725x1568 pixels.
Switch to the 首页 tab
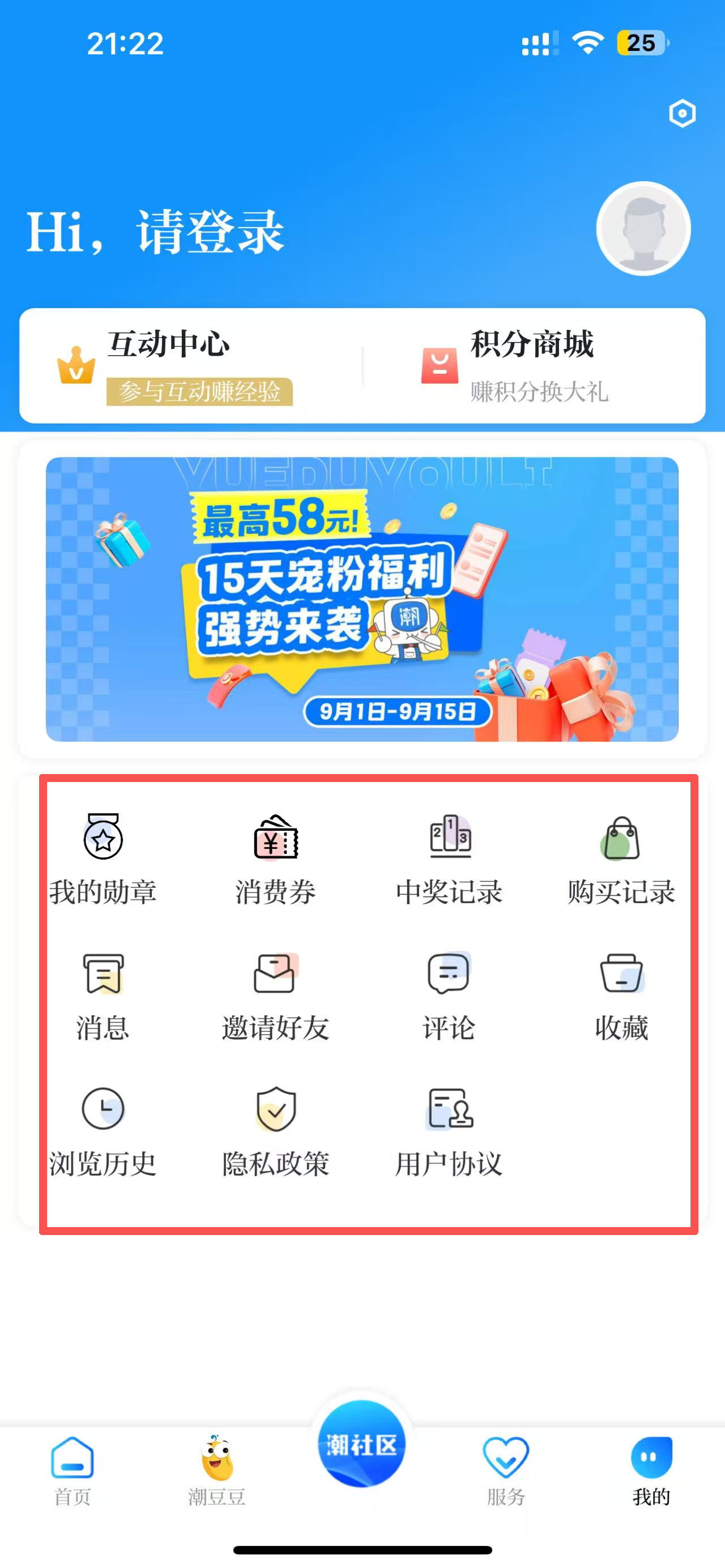pos(72,1469)
